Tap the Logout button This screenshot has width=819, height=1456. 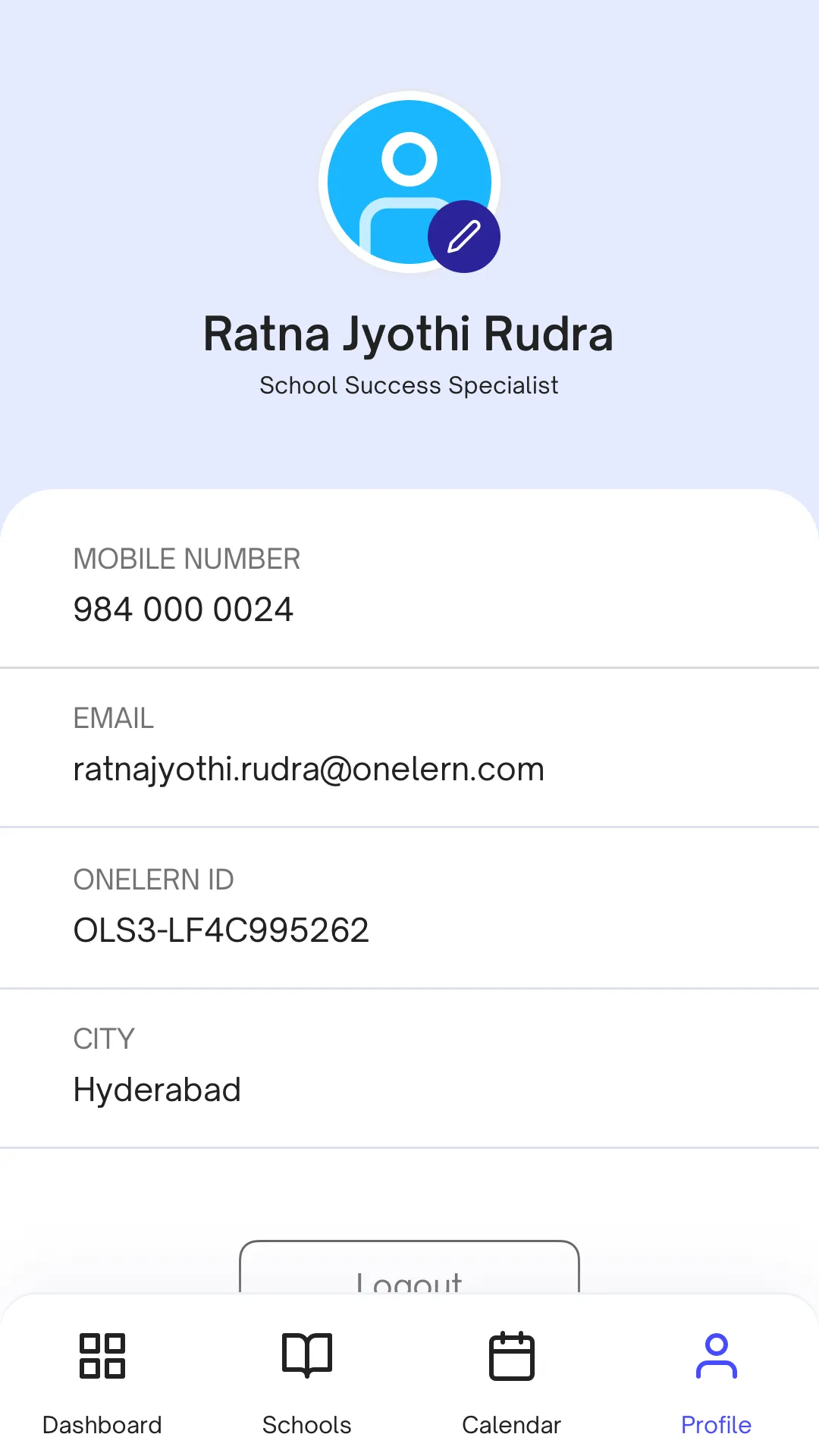tap(409, 1267)
